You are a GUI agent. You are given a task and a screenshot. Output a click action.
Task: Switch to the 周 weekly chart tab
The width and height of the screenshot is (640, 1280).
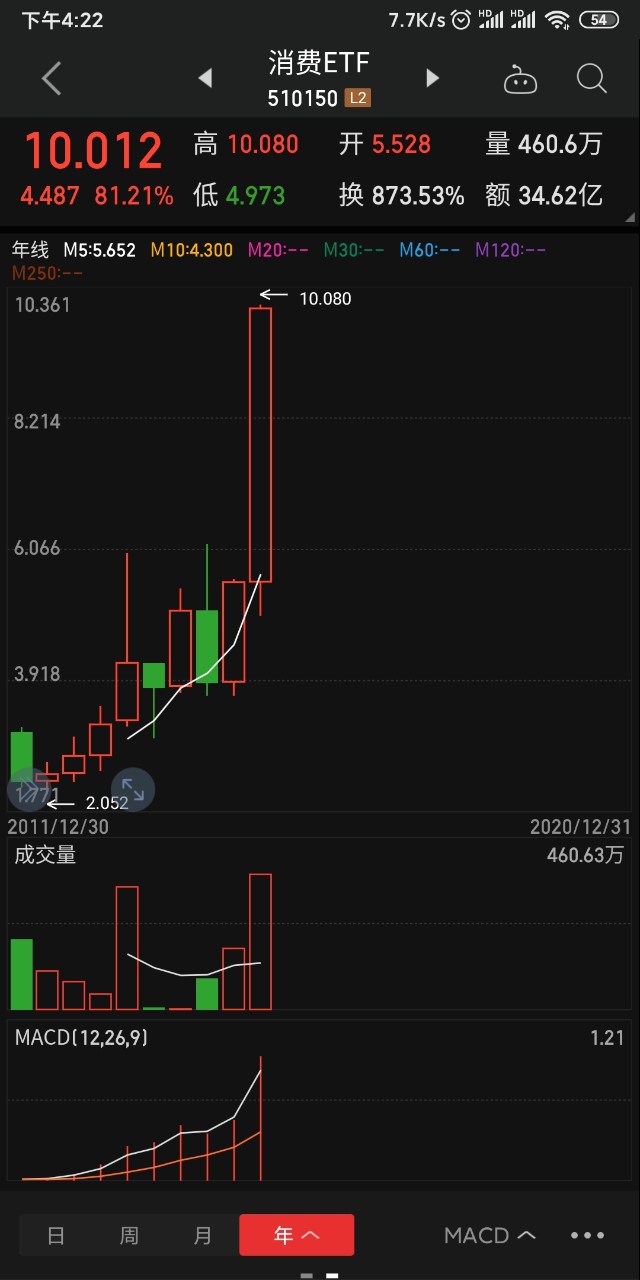coord(129,1235)
